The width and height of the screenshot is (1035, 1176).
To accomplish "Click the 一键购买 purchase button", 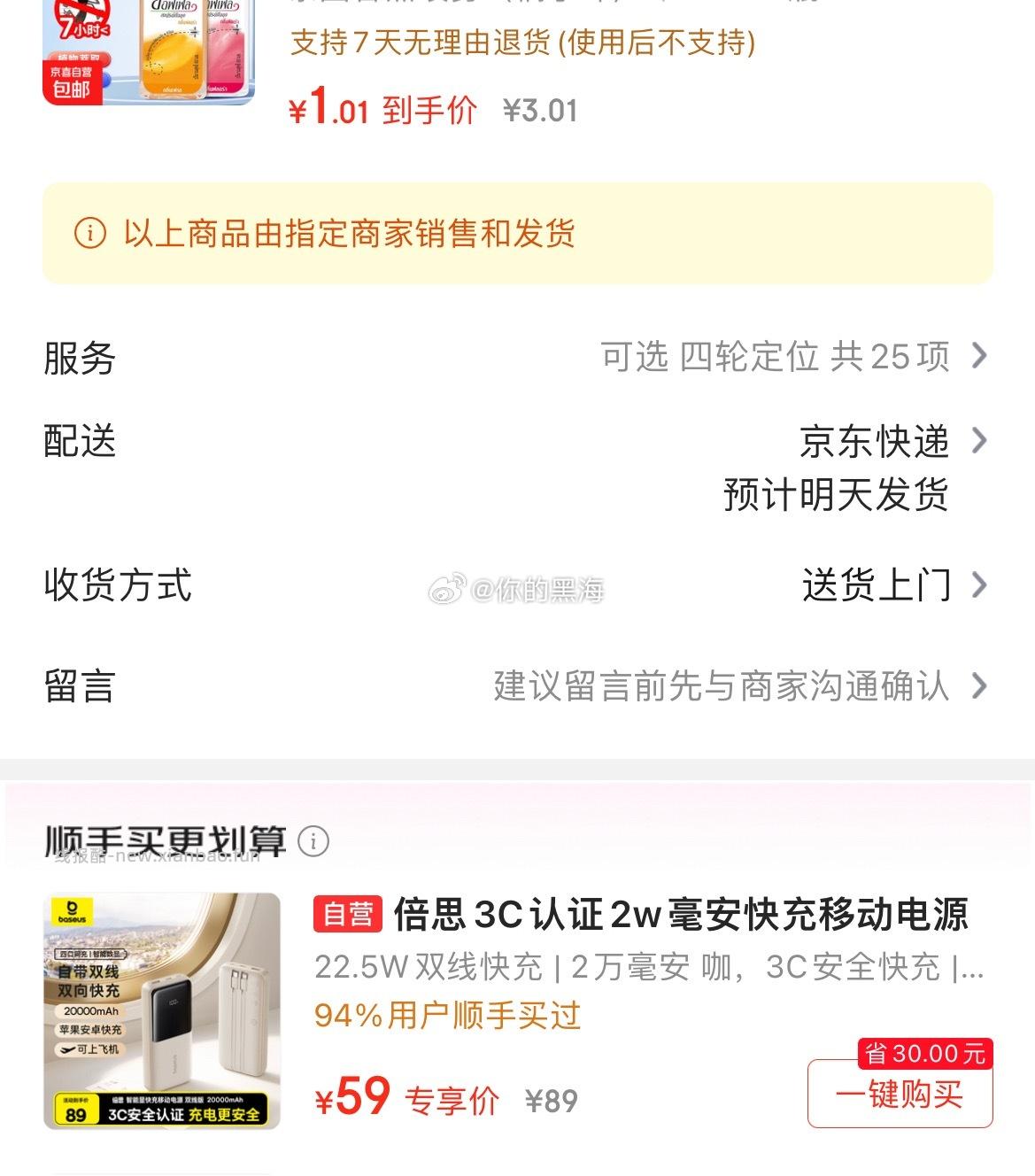I will (899, 1092).
